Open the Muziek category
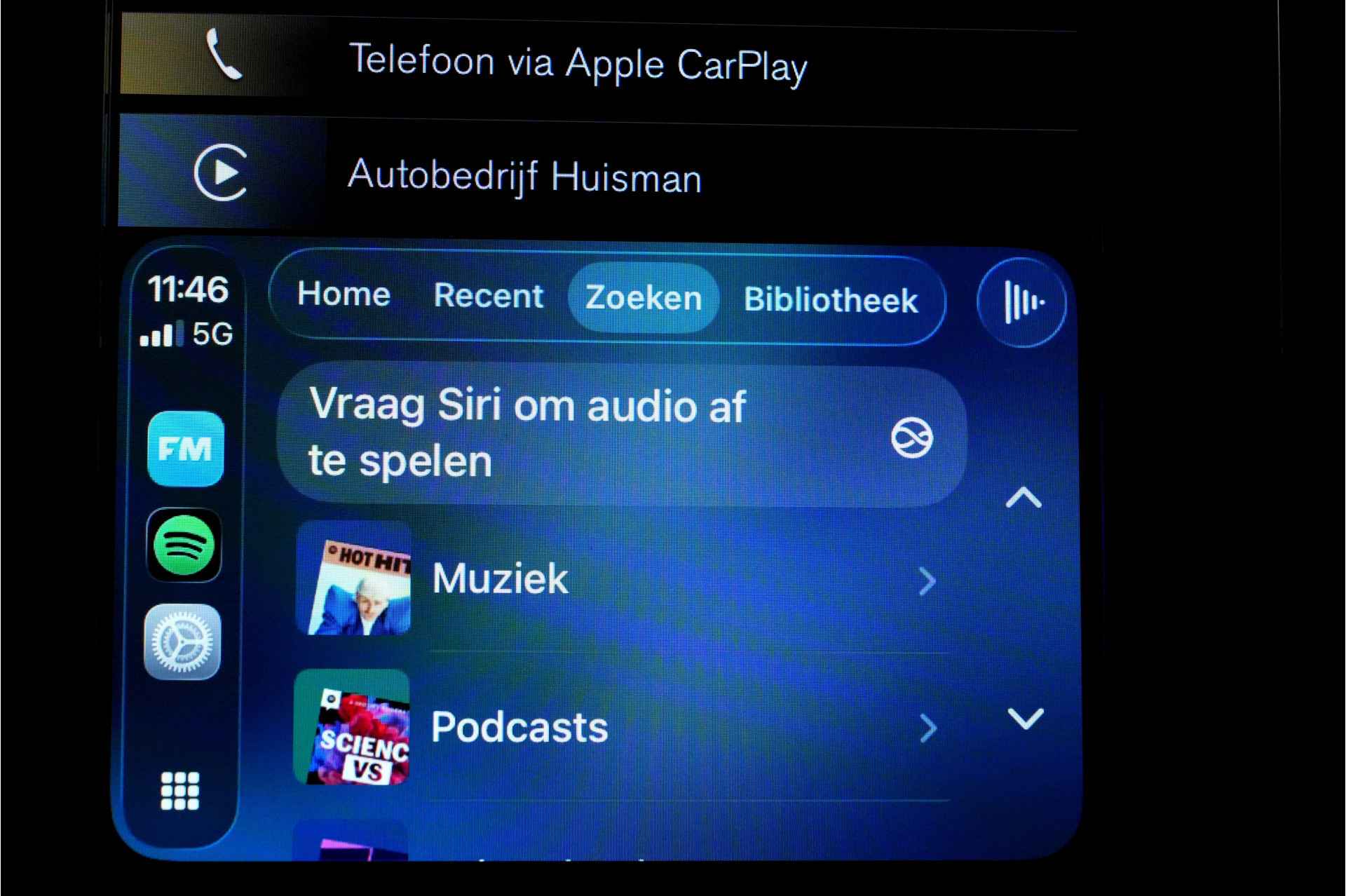The height and width of the screenshot is (896, 1346). (617, 579)
